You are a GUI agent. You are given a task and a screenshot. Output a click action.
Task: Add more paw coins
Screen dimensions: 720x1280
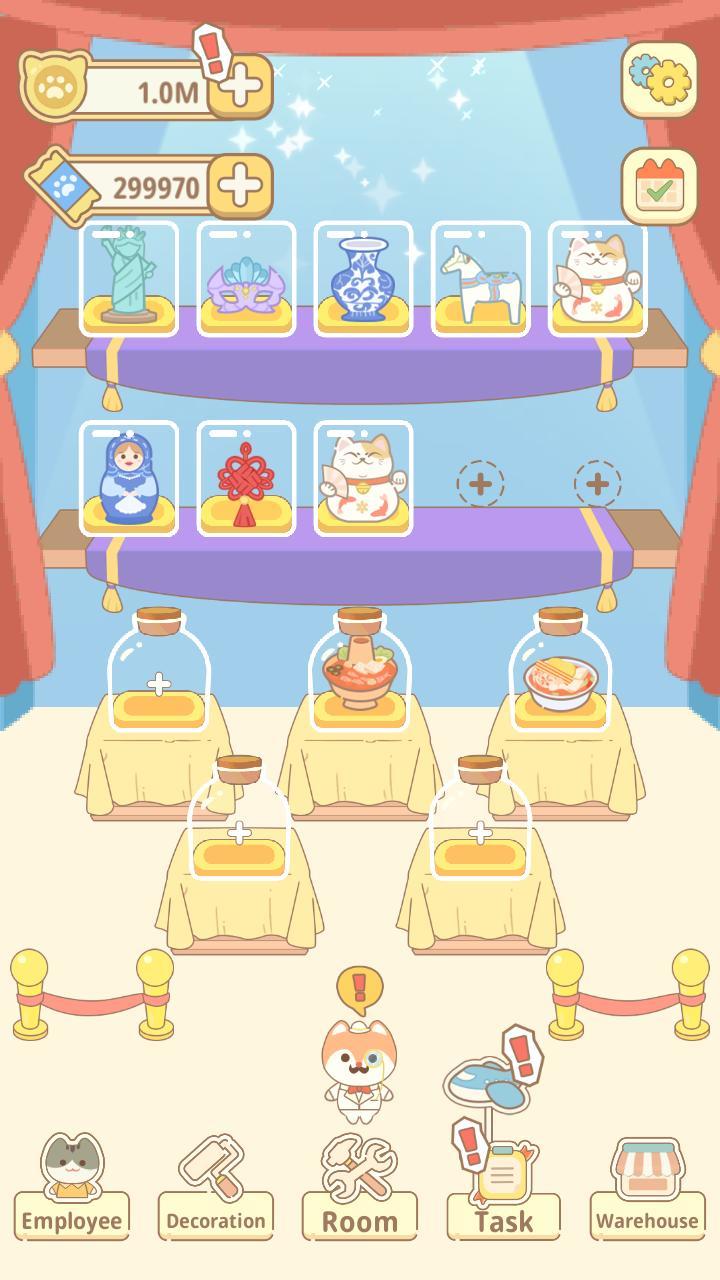point(241,87)
